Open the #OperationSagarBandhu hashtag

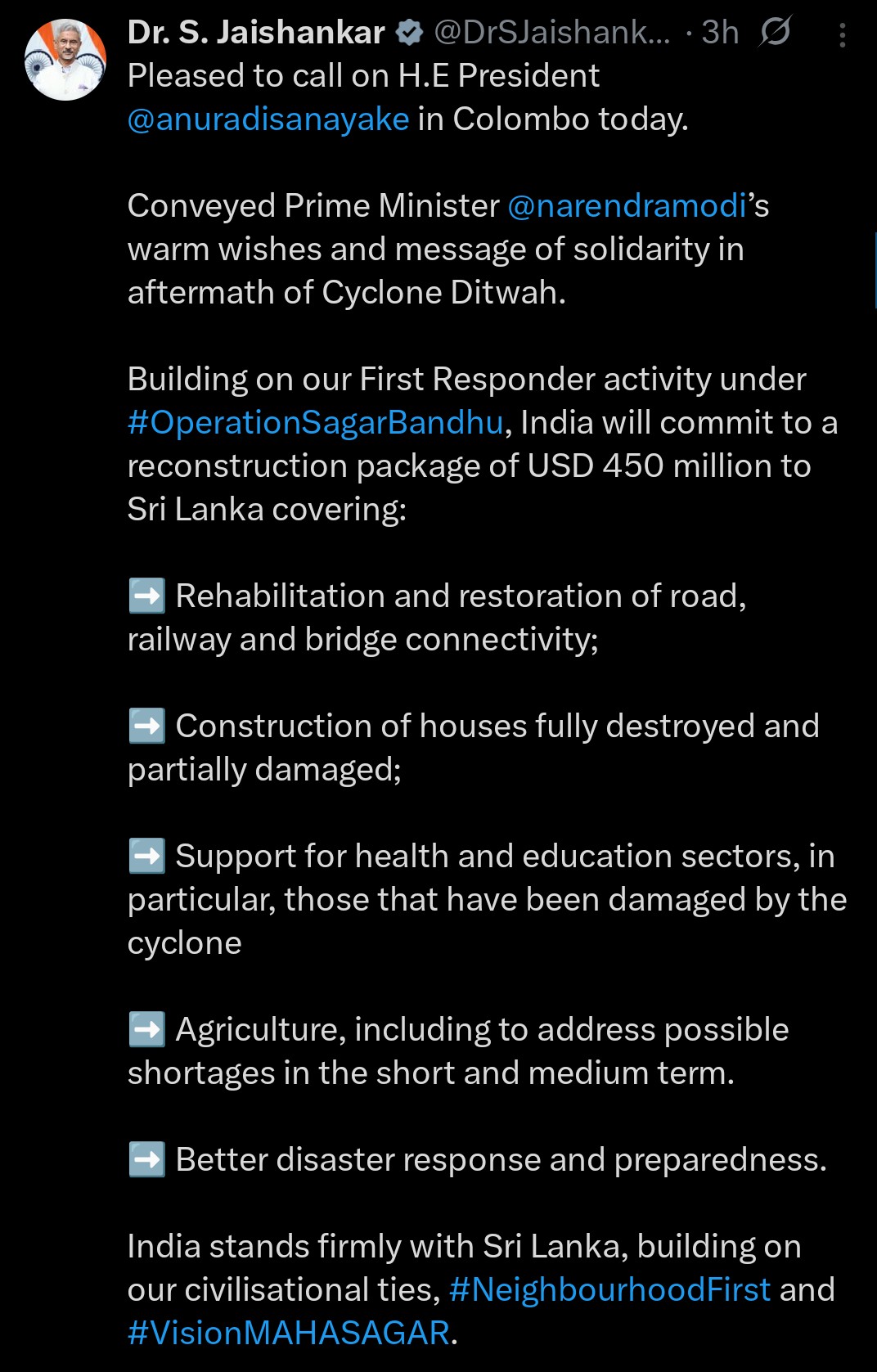pyautogui.click(x=315, y=423)
